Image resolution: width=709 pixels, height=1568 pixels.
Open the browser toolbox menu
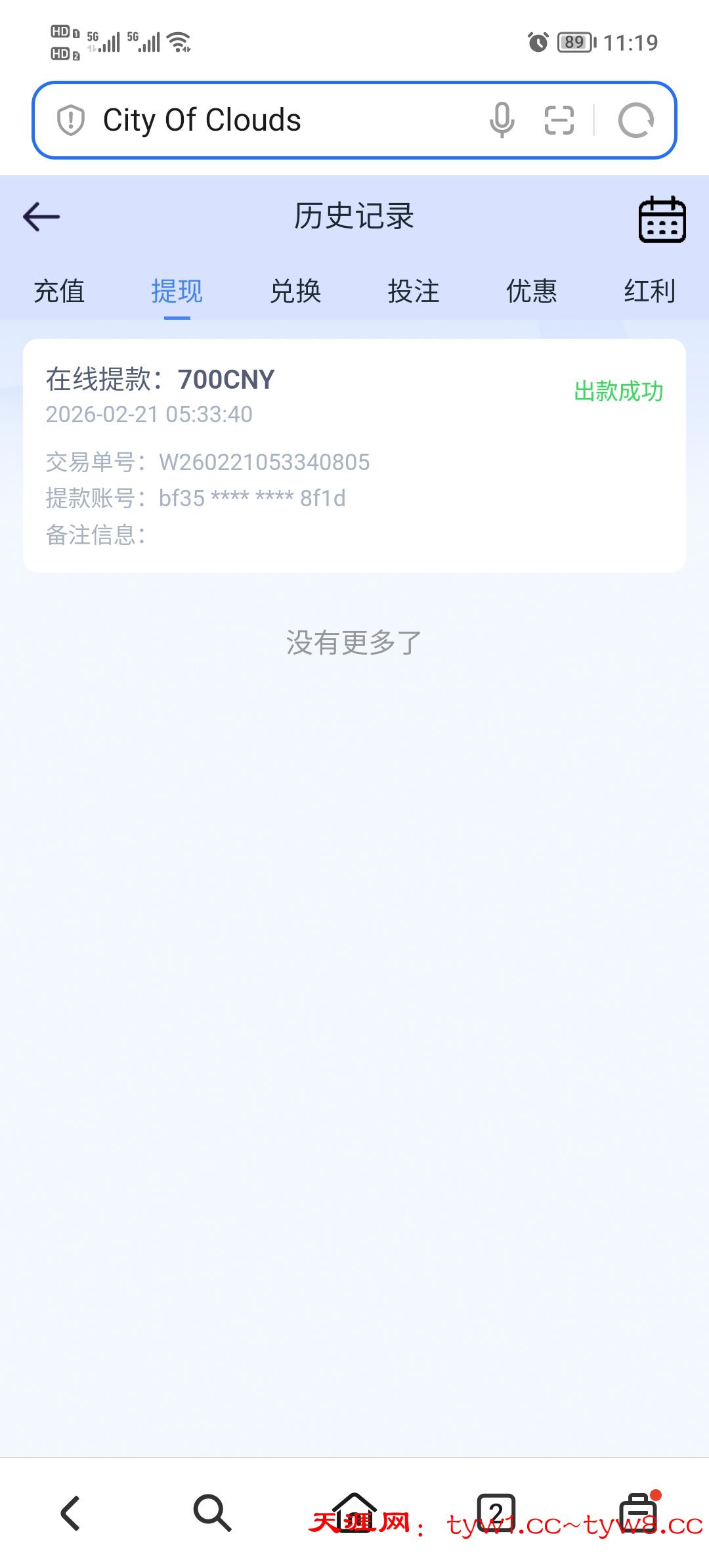coord(638,1514)
